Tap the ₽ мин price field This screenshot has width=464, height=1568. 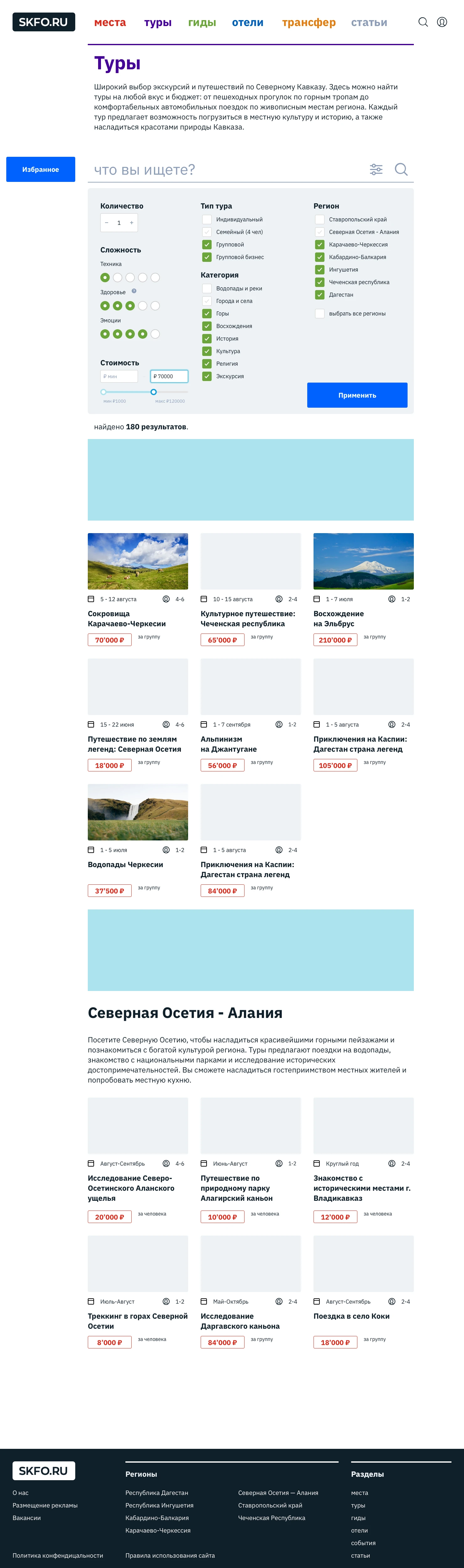click(119, 377)
